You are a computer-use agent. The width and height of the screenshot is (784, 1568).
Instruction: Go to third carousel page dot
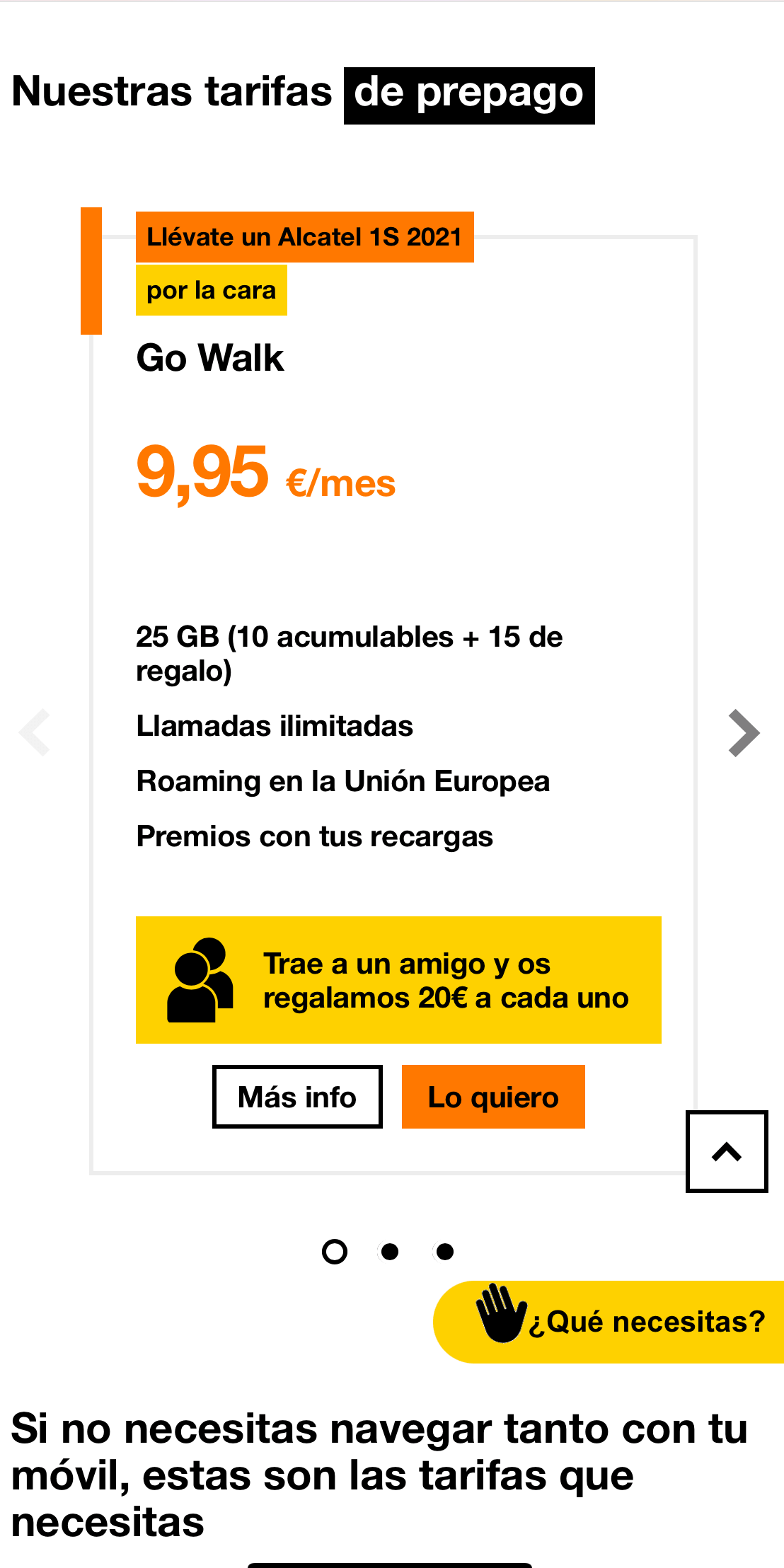tap(444, 1252)
